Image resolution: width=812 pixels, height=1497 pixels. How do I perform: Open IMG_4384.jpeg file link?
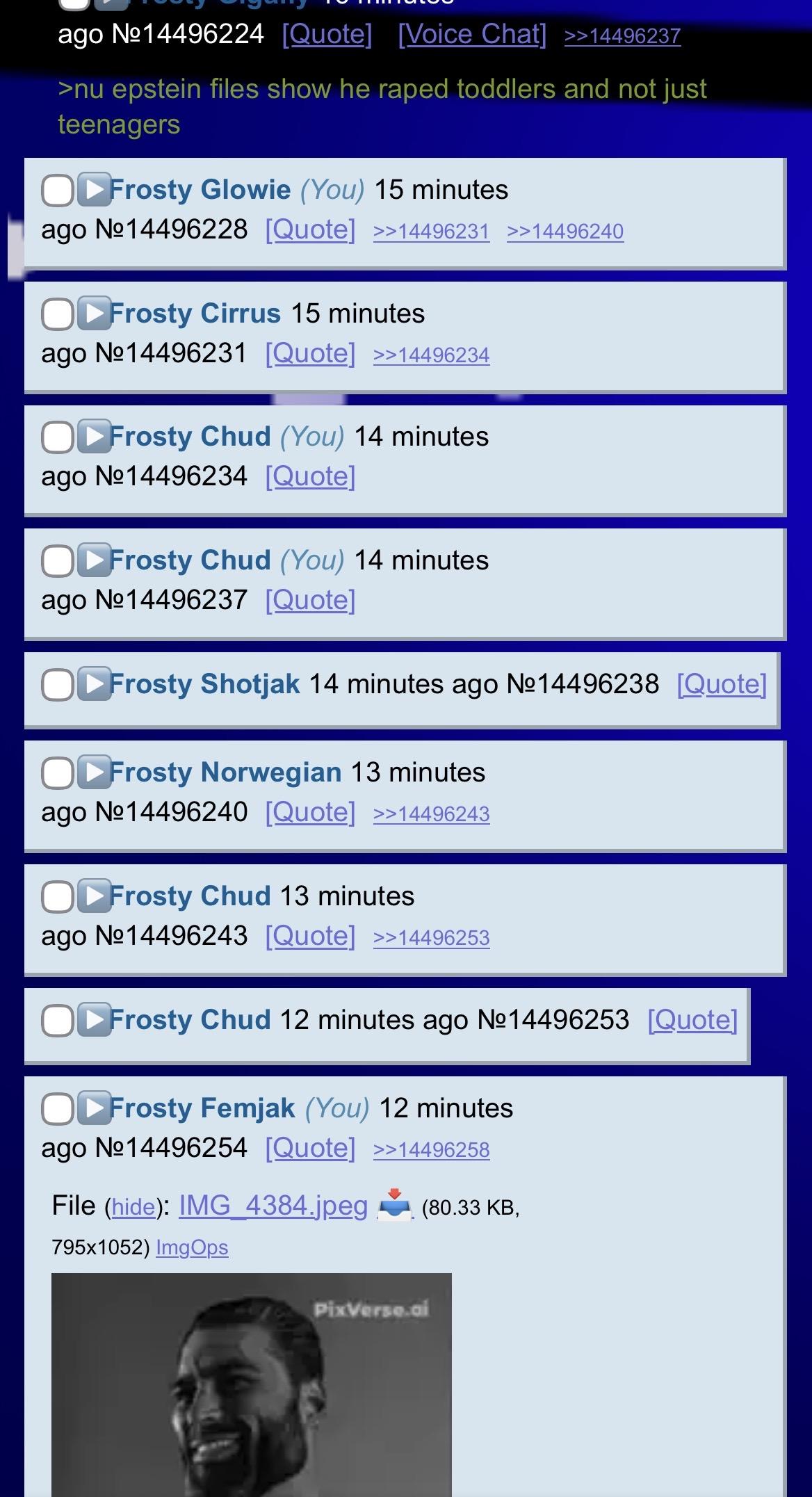273,1205
